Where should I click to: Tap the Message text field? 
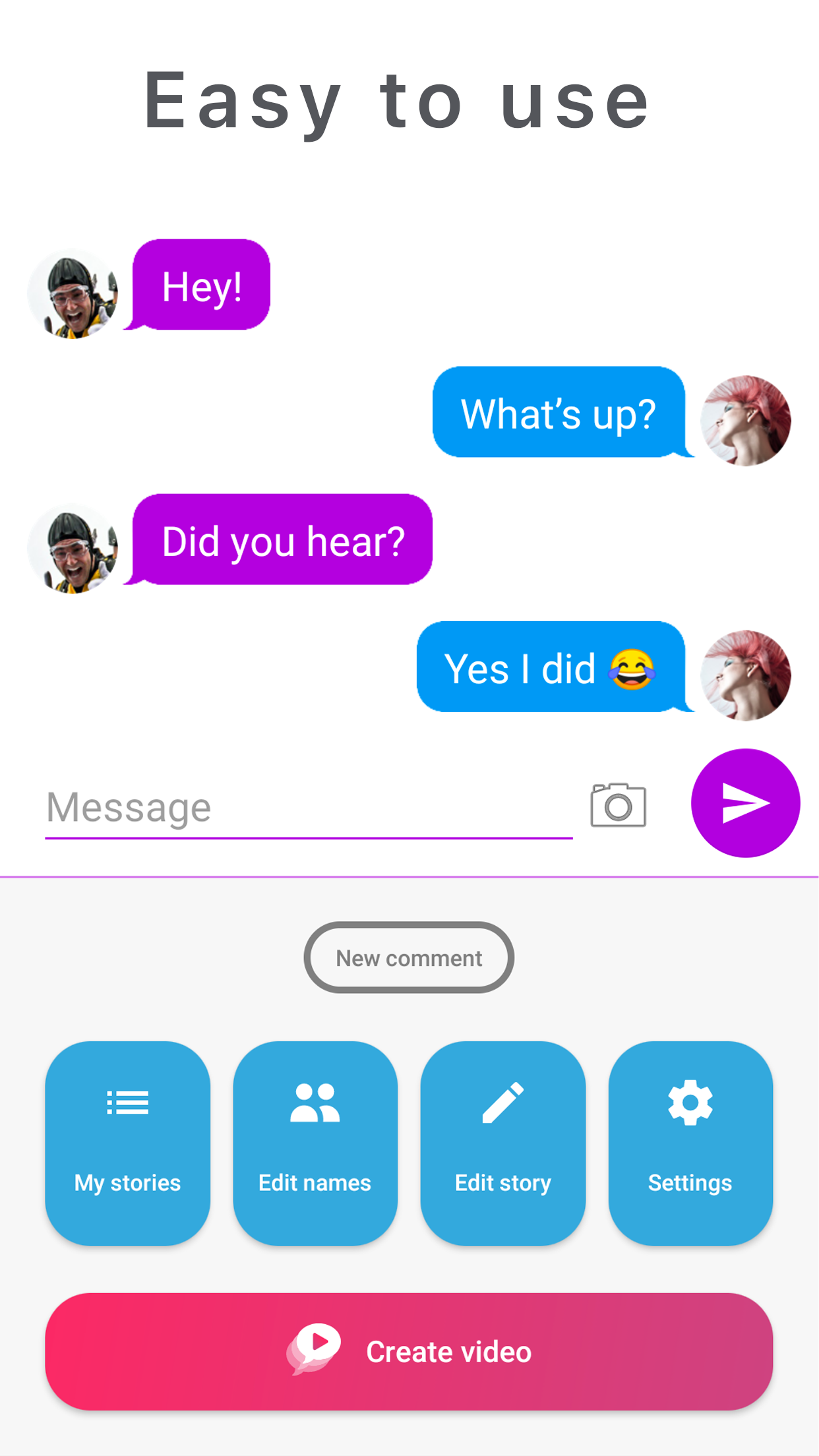coord(308,807)
